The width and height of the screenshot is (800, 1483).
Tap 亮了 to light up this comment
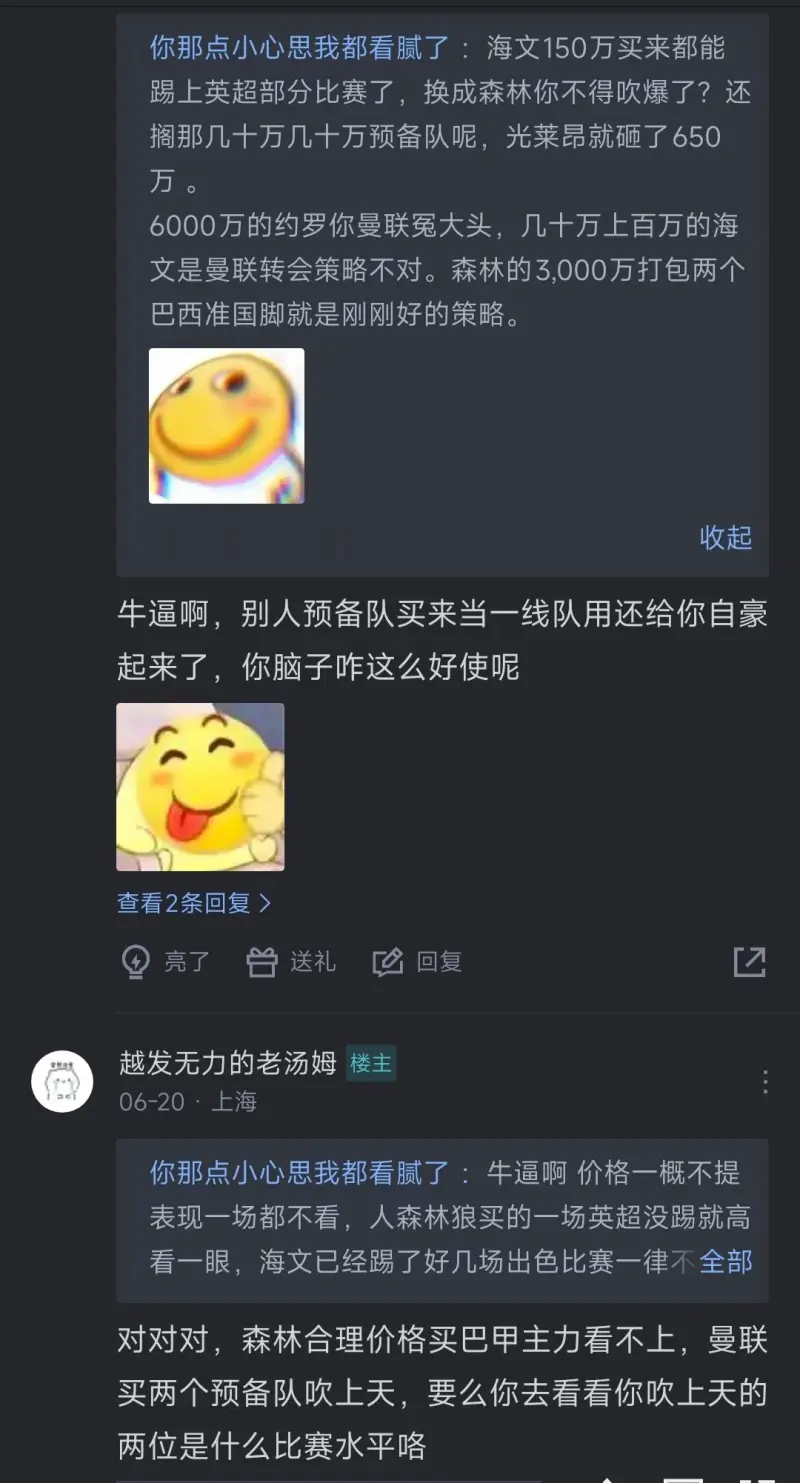pos(166,962)
